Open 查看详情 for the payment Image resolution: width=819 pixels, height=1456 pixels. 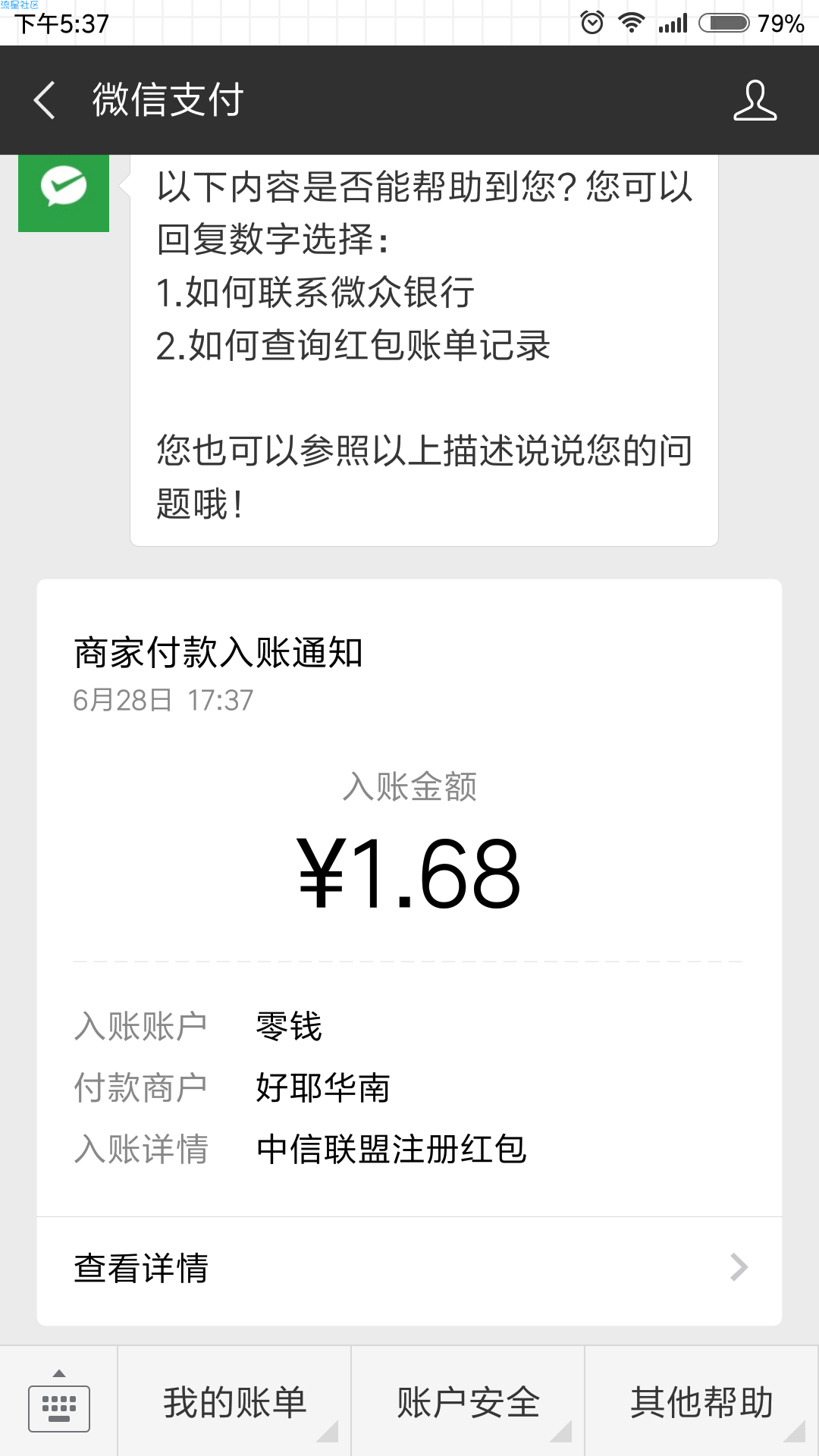click(409, 1268)
